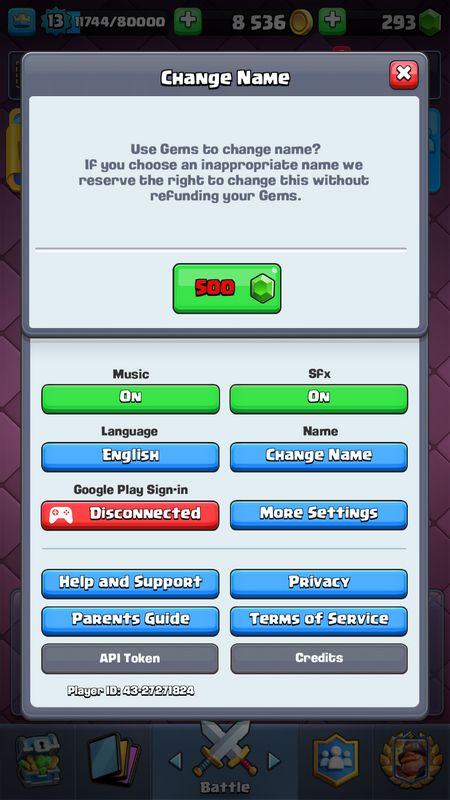The image size is (450, 800).
Task: Connect Google Play Sign-in
Action: click(131, 515)
